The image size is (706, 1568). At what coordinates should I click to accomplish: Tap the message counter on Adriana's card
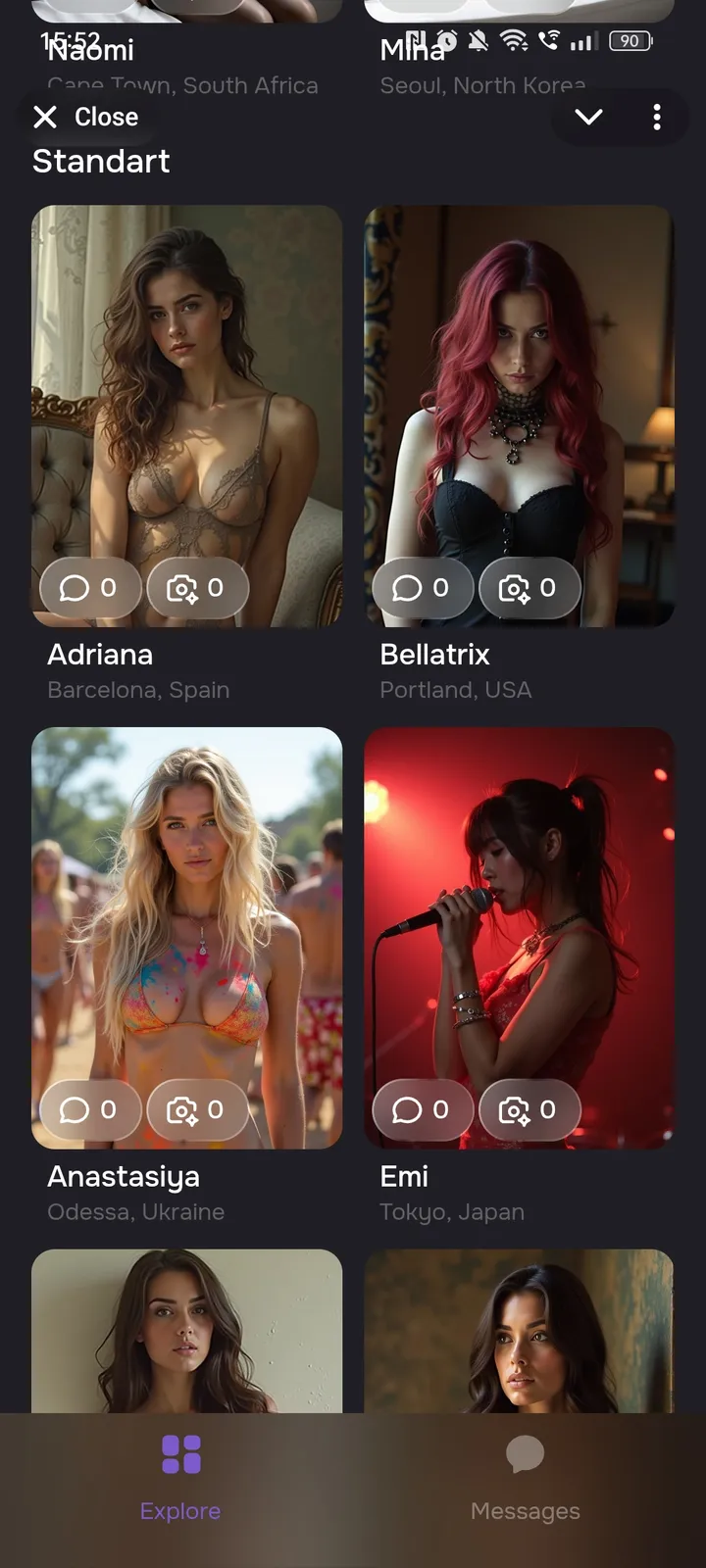pyautogui.click(x=89, y=588)
